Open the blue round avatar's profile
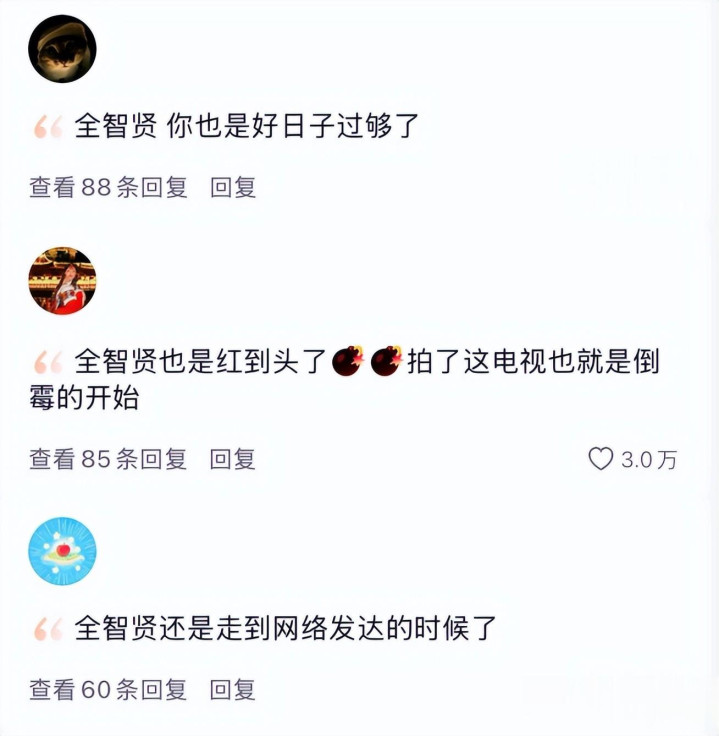Viewport: 719px width, 736px height. (62, 551)
